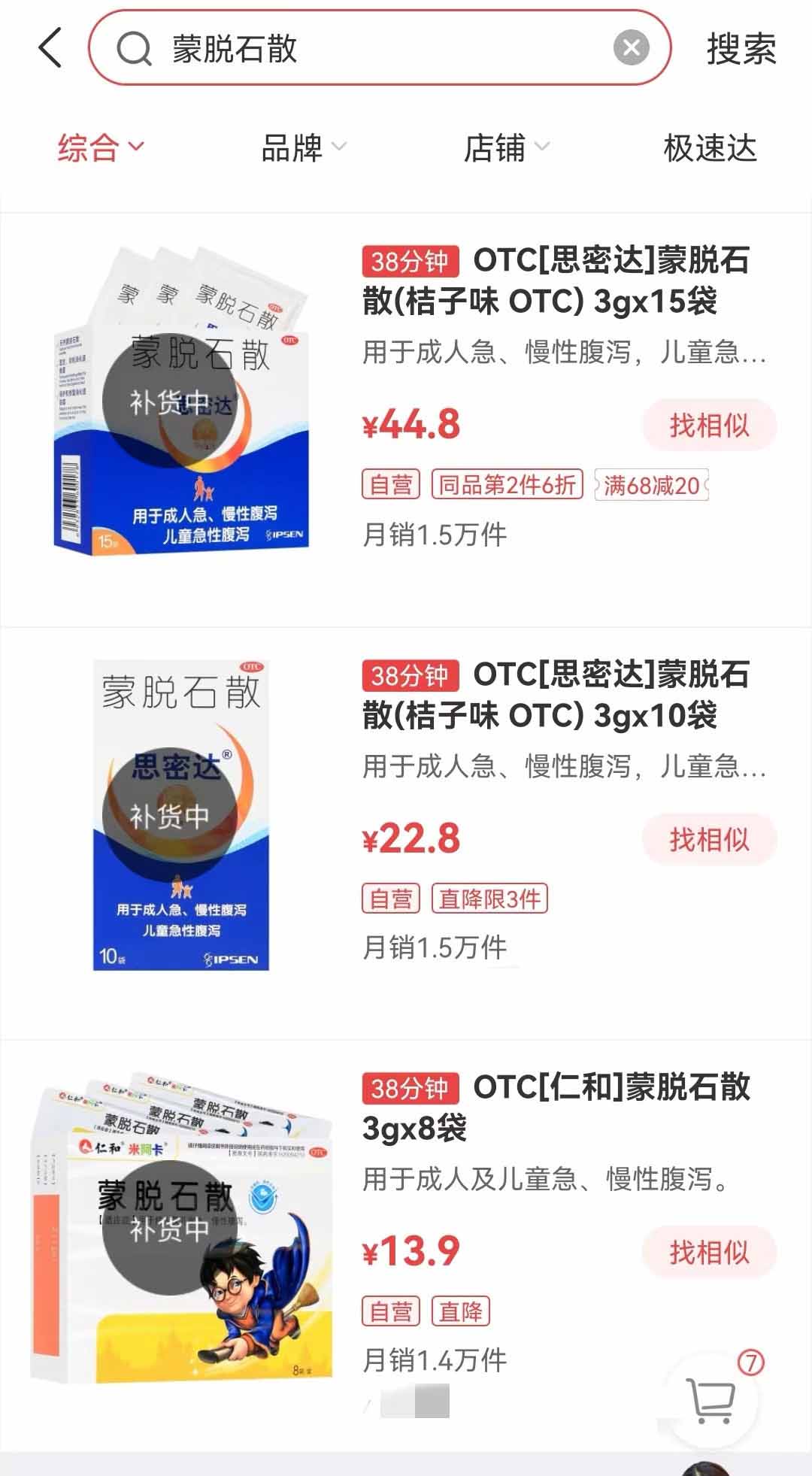Enable the 直降限3件 promotion filter
The height and width of the screenshot is (1476, 812).
pyautogui.click(x=489, y=899)
